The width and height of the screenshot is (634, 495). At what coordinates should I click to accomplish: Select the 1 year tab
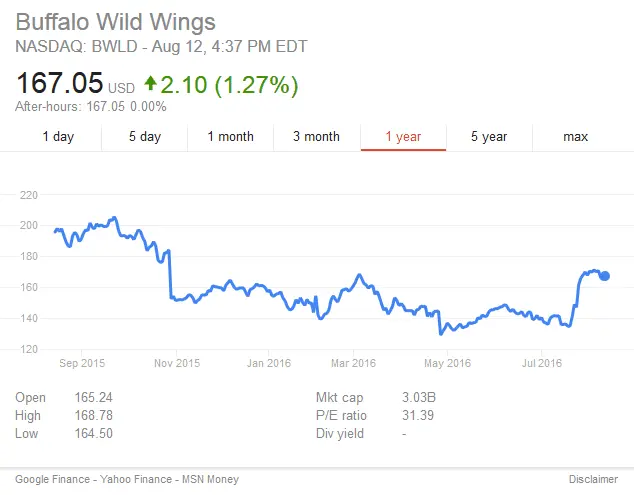click(x=402, y=137)
